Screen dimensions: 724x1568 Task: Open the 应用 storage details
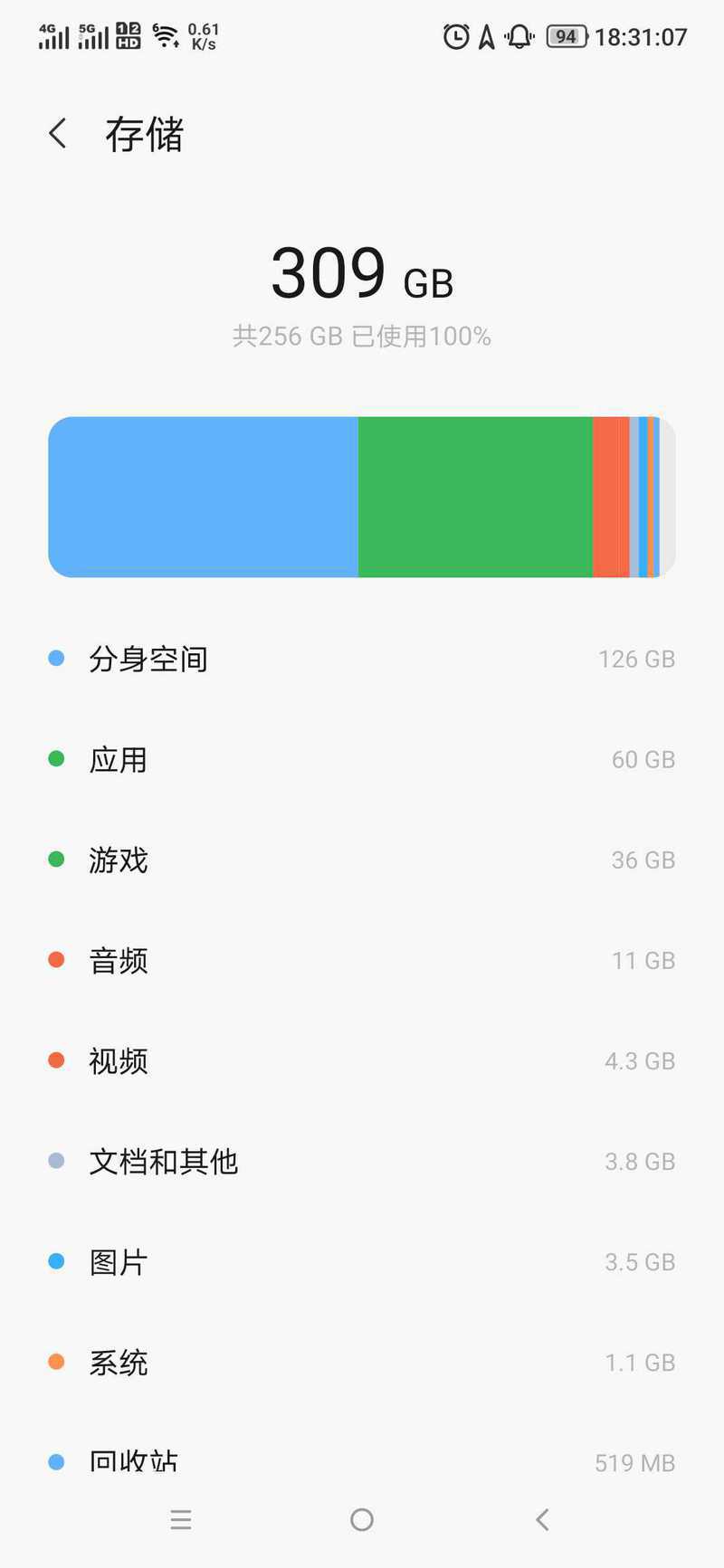362,759
